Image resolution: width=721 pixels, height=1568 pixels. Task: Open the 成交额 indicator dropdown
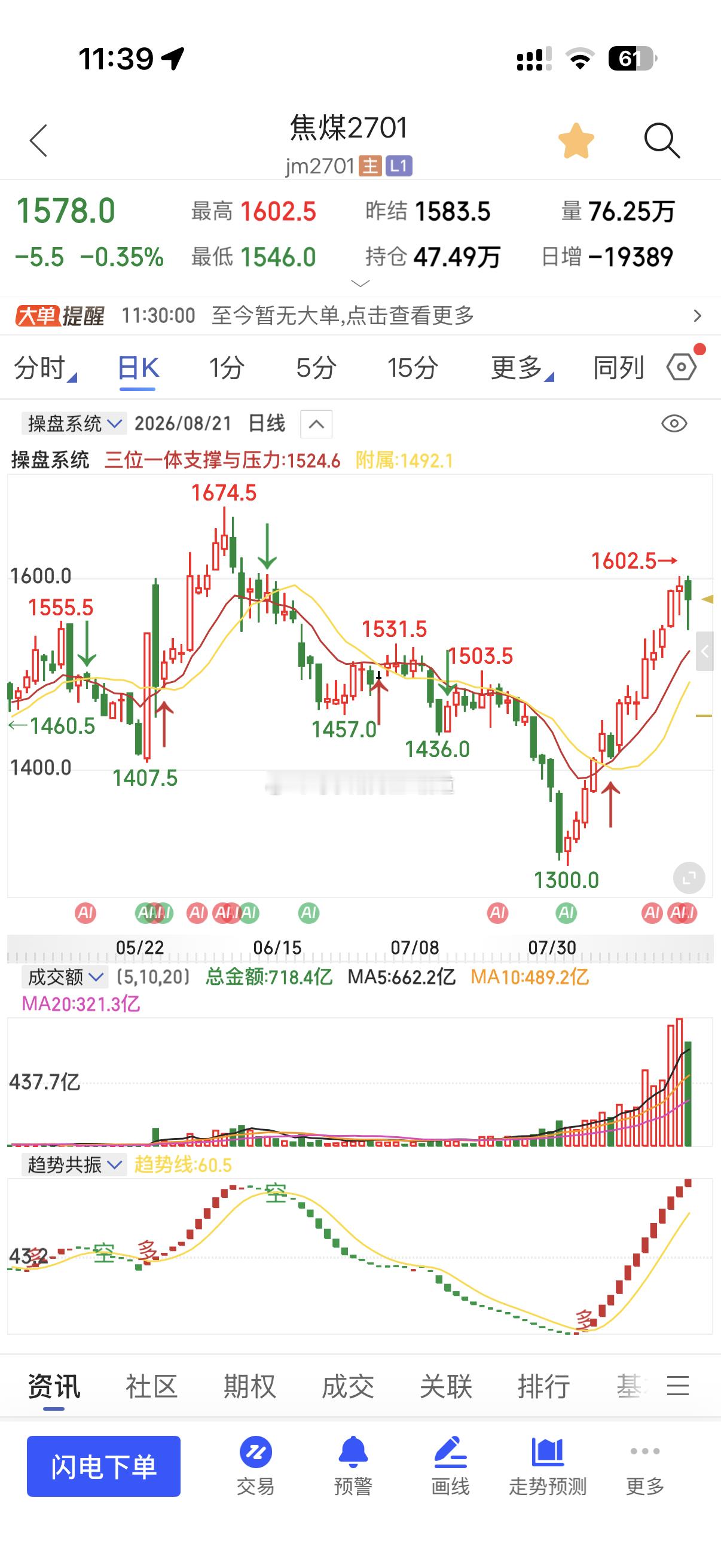pyautogui.click(x=65, y=977)
